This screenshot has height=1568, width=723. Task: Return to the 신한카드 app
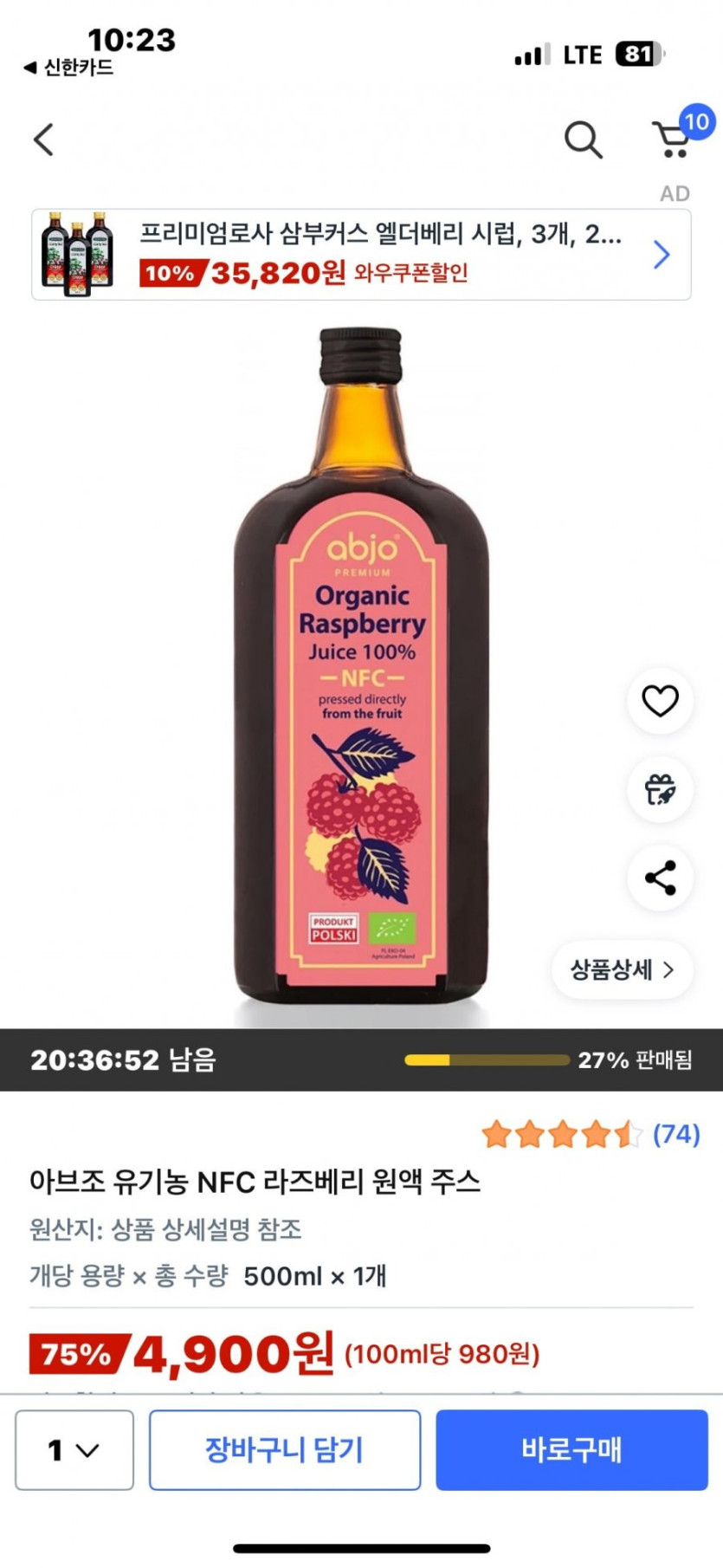pos(69,68)
